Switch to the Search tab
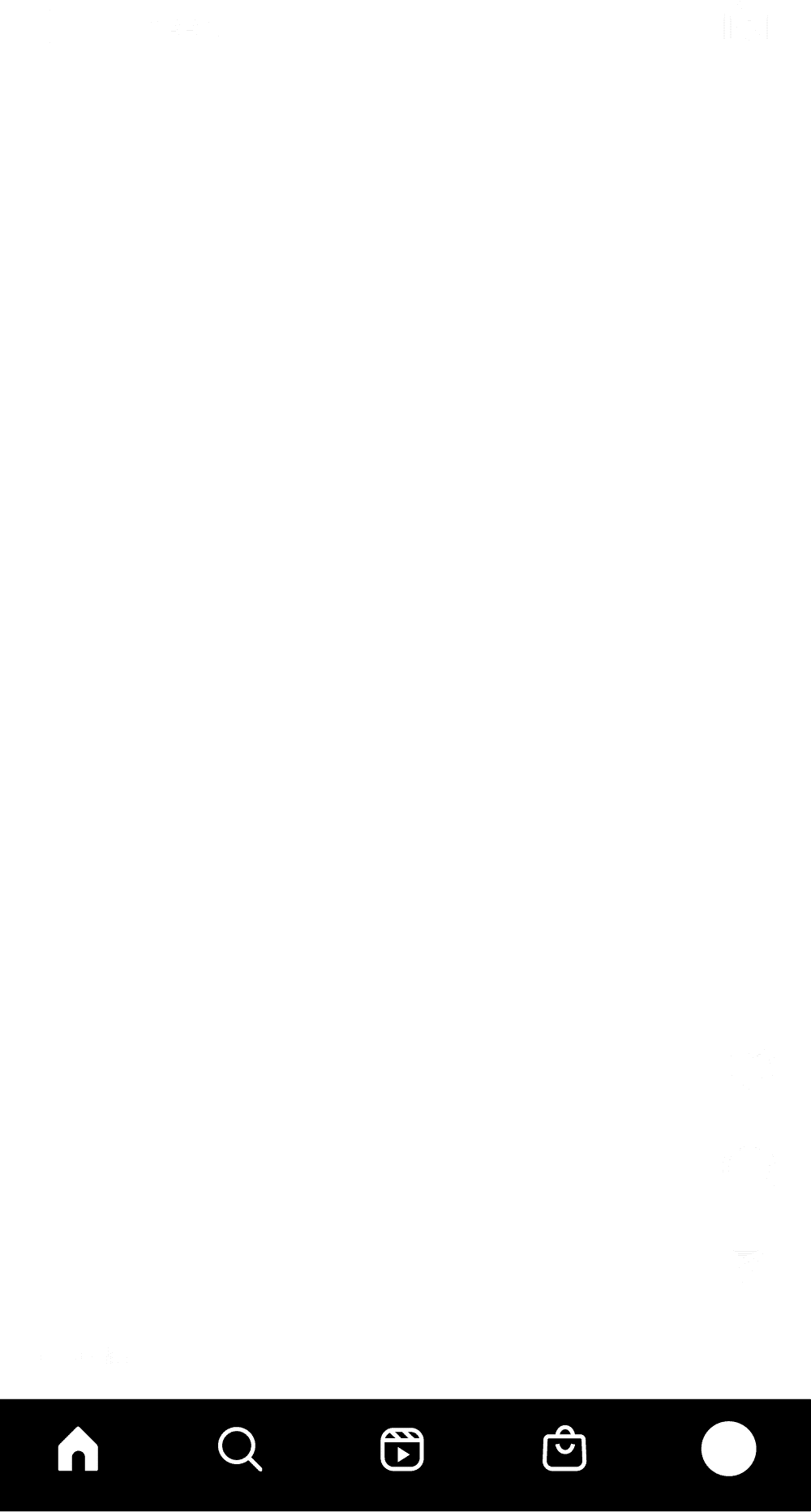Screen dimensions: 811x1512 pyautogui.click(x=240, y=1449)
